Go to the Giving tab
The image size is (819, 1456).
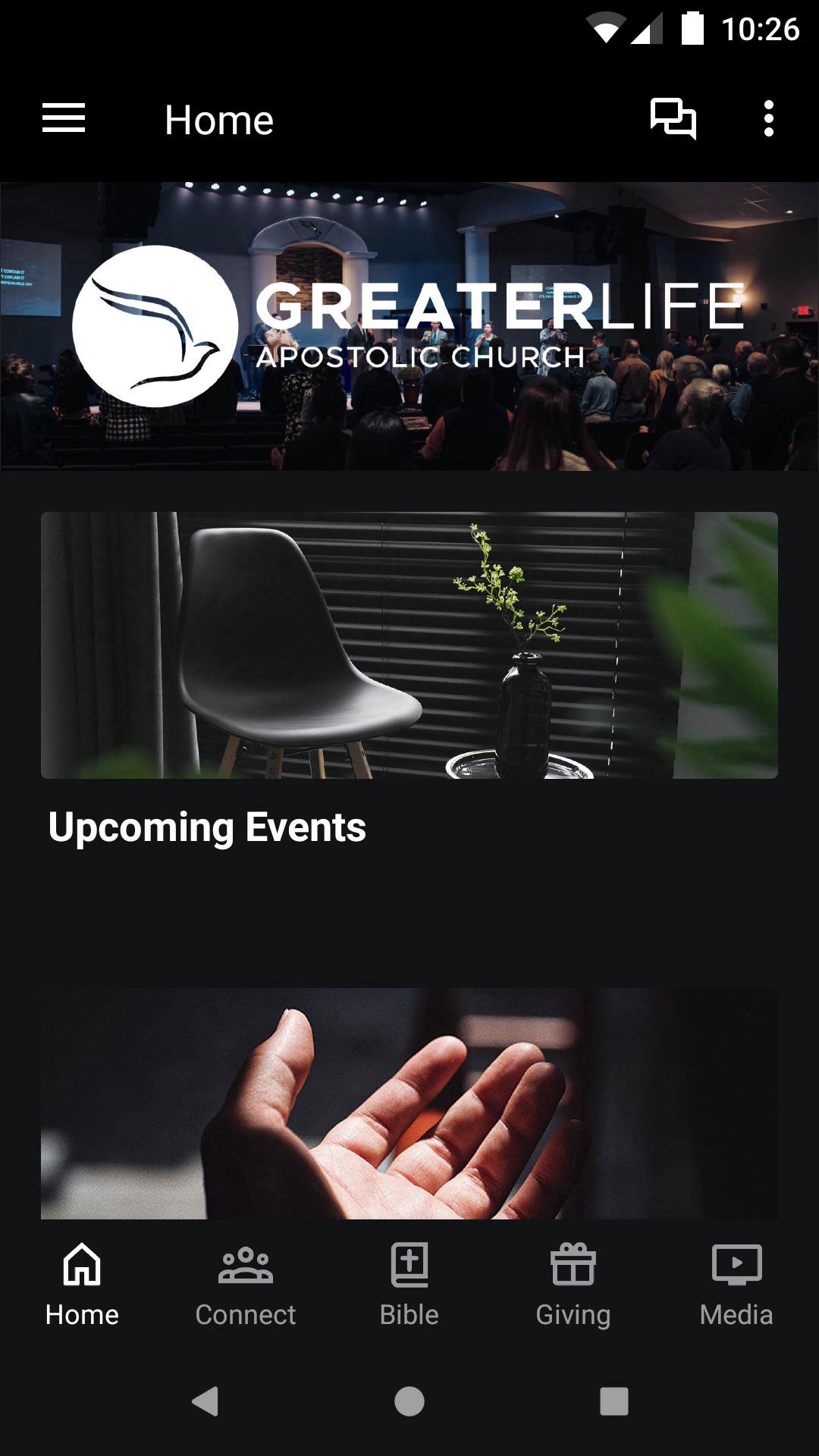573,1283
